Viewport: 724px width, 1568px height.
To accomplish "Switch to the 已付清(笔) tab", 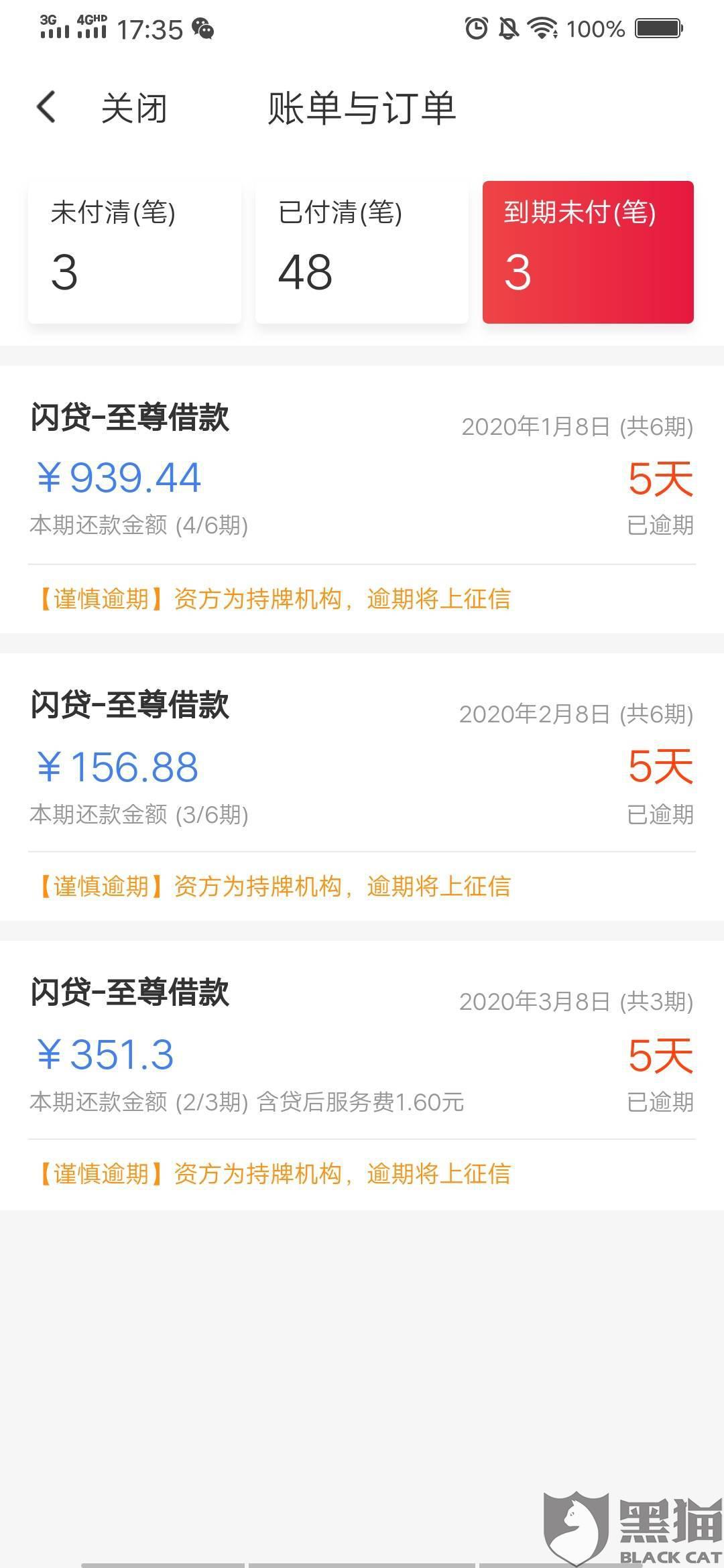I will click(x=361, y=252).
